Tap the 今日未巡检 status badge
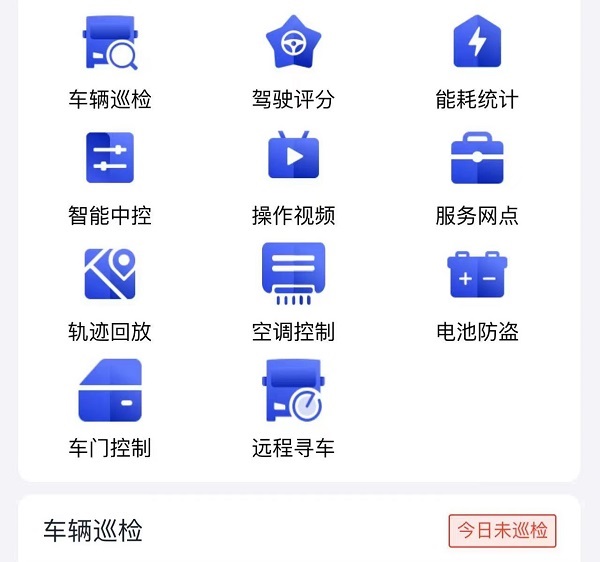This screenshot has width=600, height=562. [x=502, y=531]
